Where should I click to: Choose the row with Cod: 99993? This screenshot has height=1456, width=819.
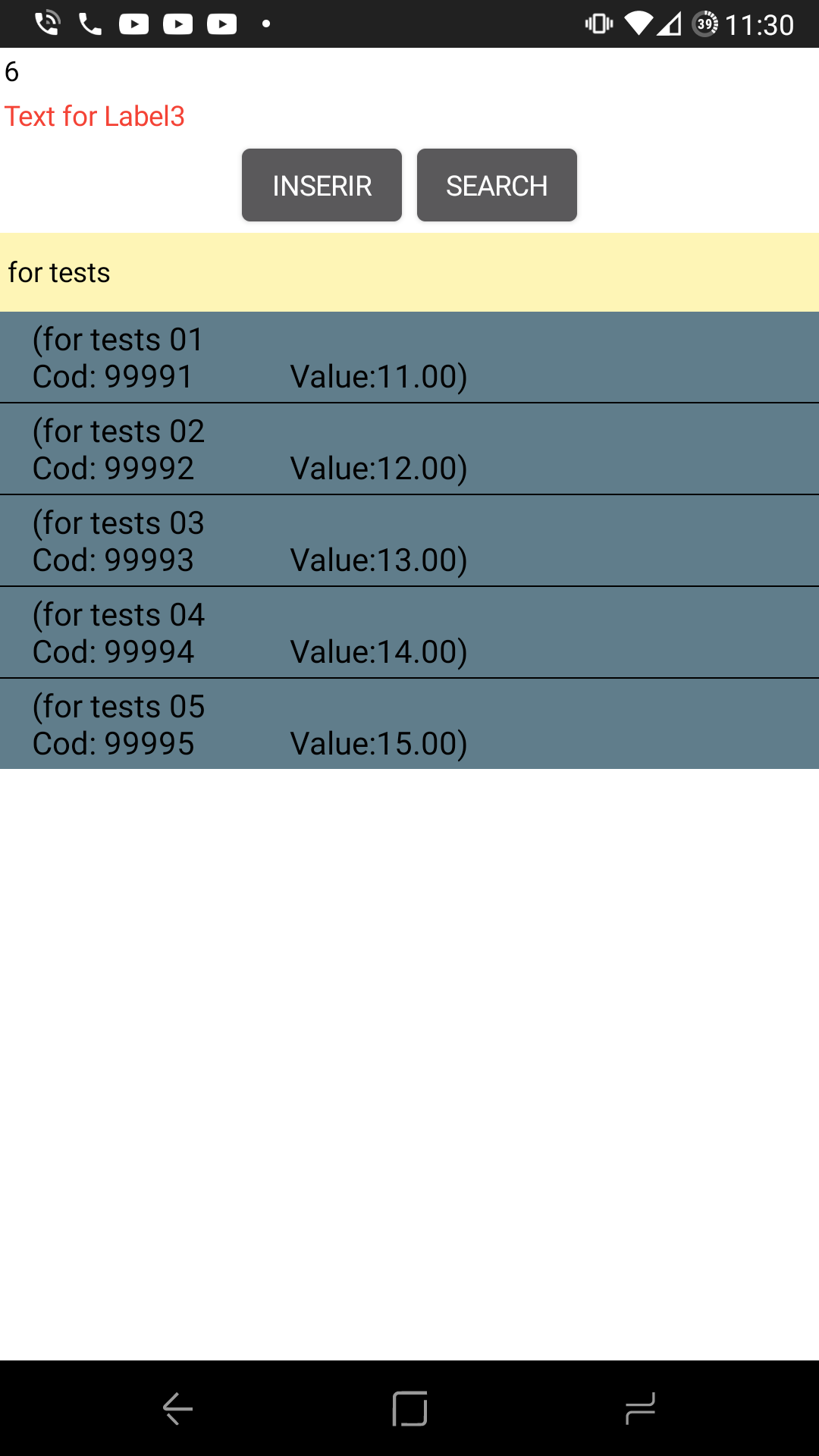pyautogui.click(x=409, y=541)
